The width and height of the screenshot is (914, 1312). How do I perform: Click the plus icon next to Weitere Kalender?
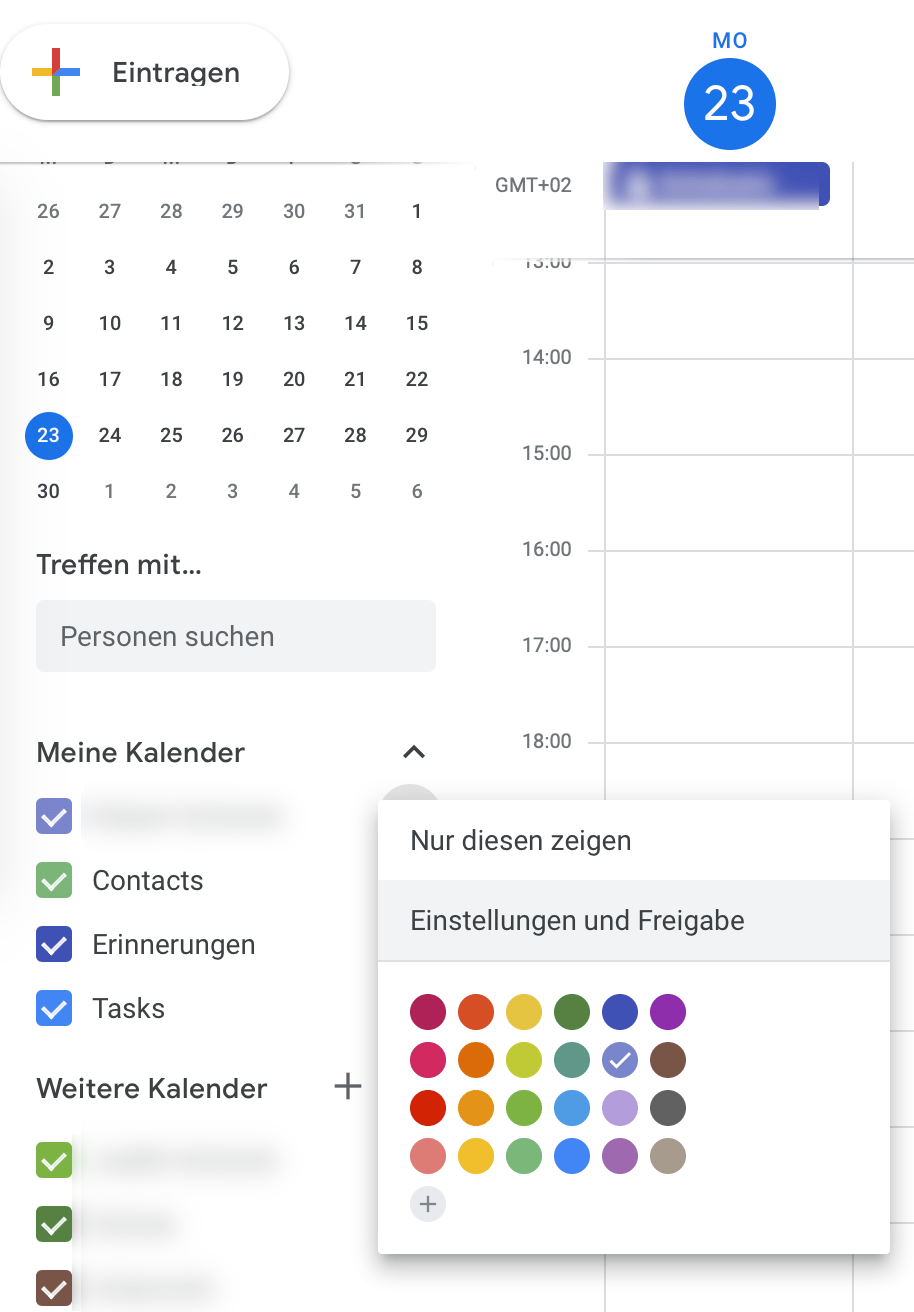click(x=347, y=1086)
